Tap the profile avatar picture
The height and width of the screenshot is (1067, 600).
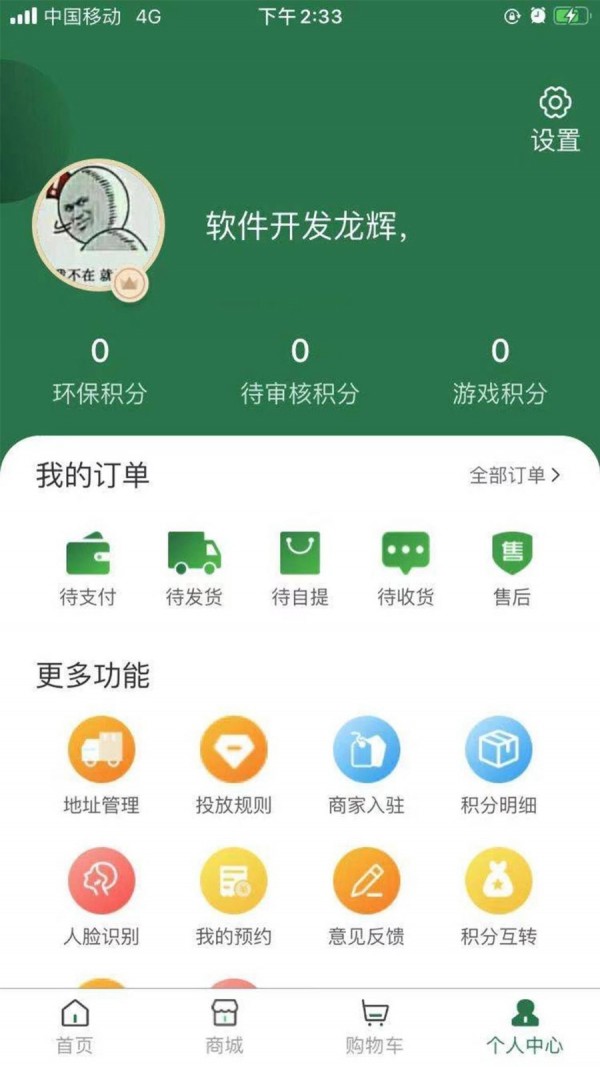coord(98,228)
